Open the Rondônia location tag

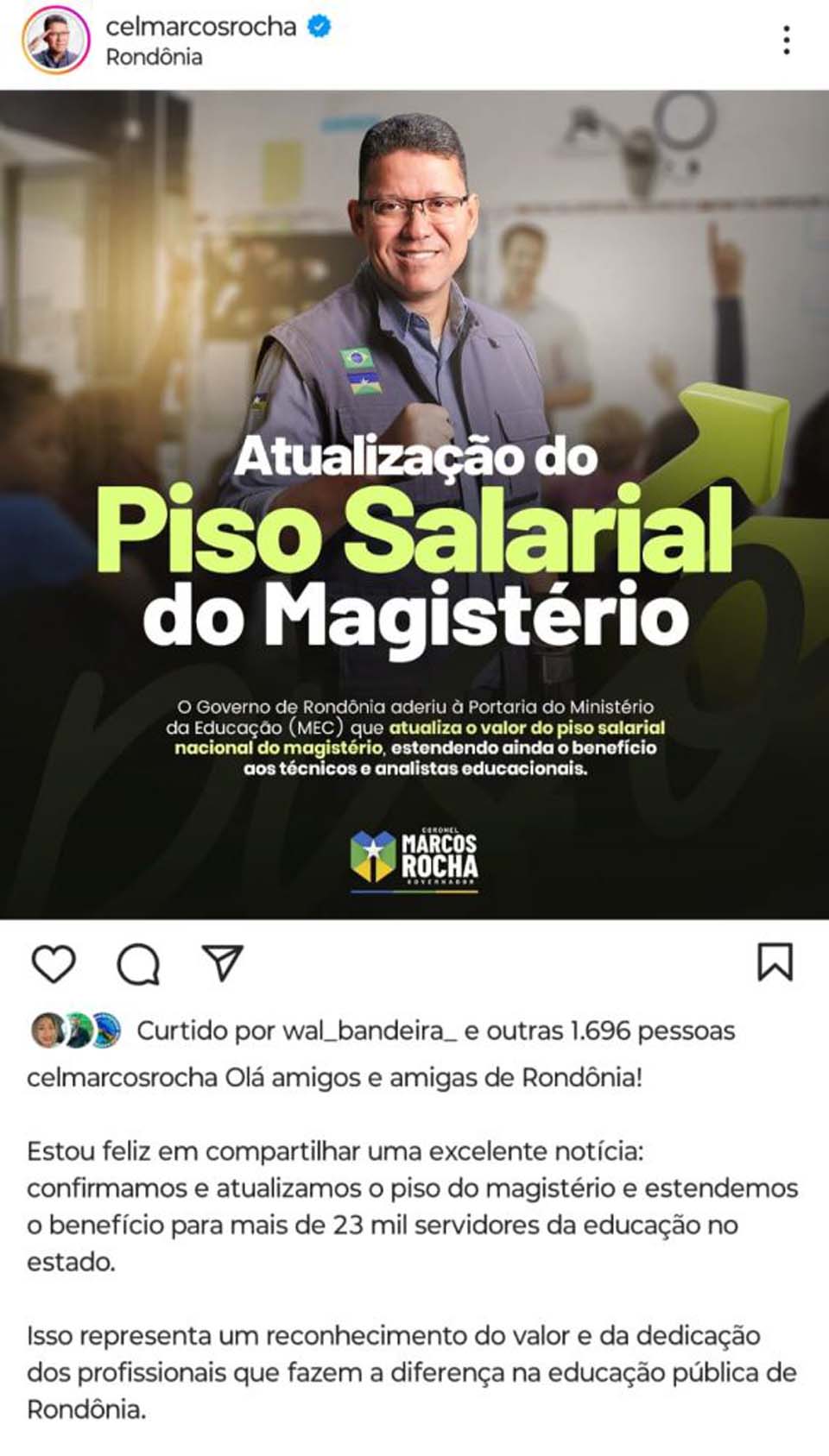click(x=154, y=58)
